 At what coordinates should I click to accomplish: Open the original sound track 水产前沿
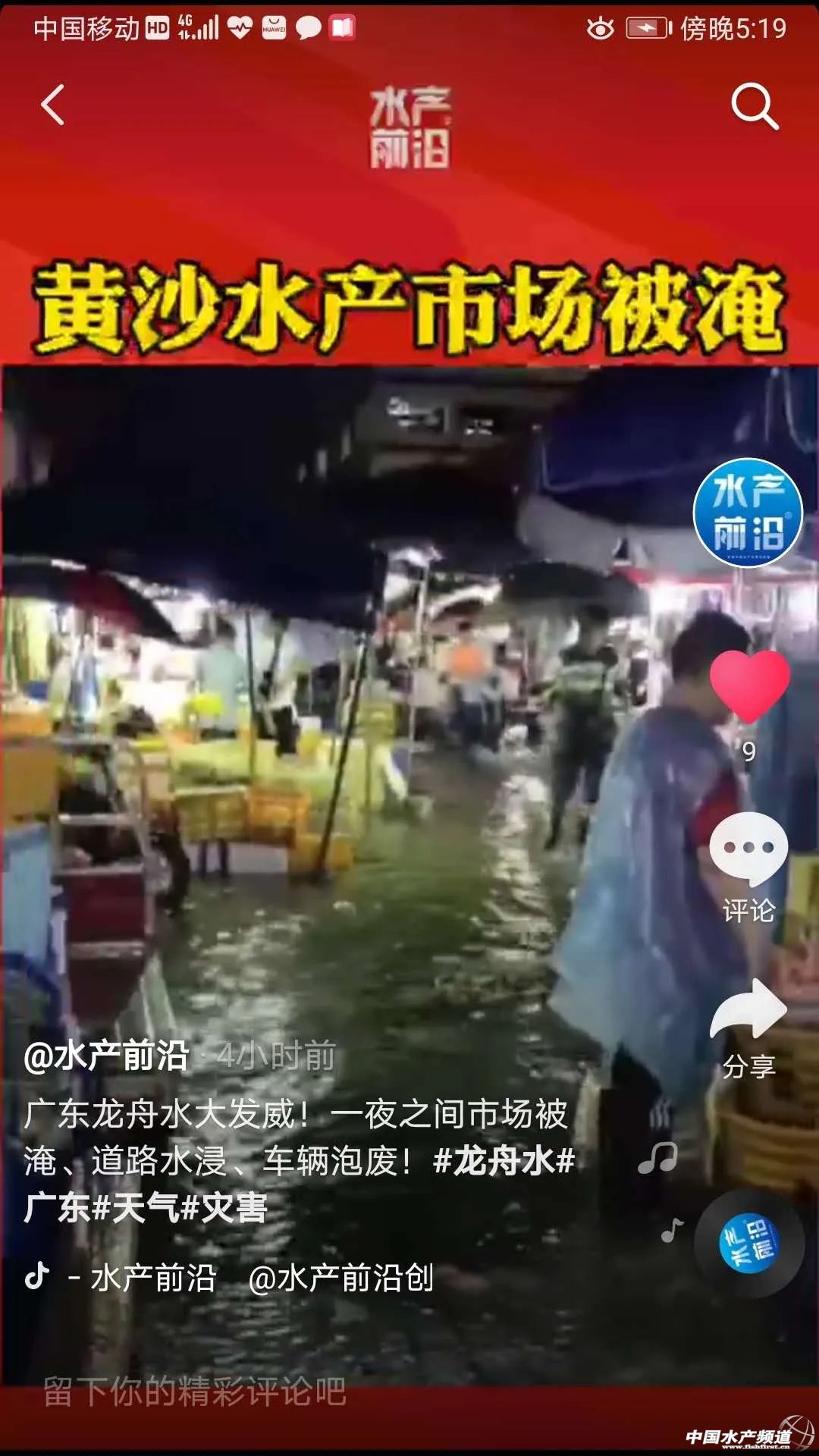pyautogui.click(x=152, y=1279)
